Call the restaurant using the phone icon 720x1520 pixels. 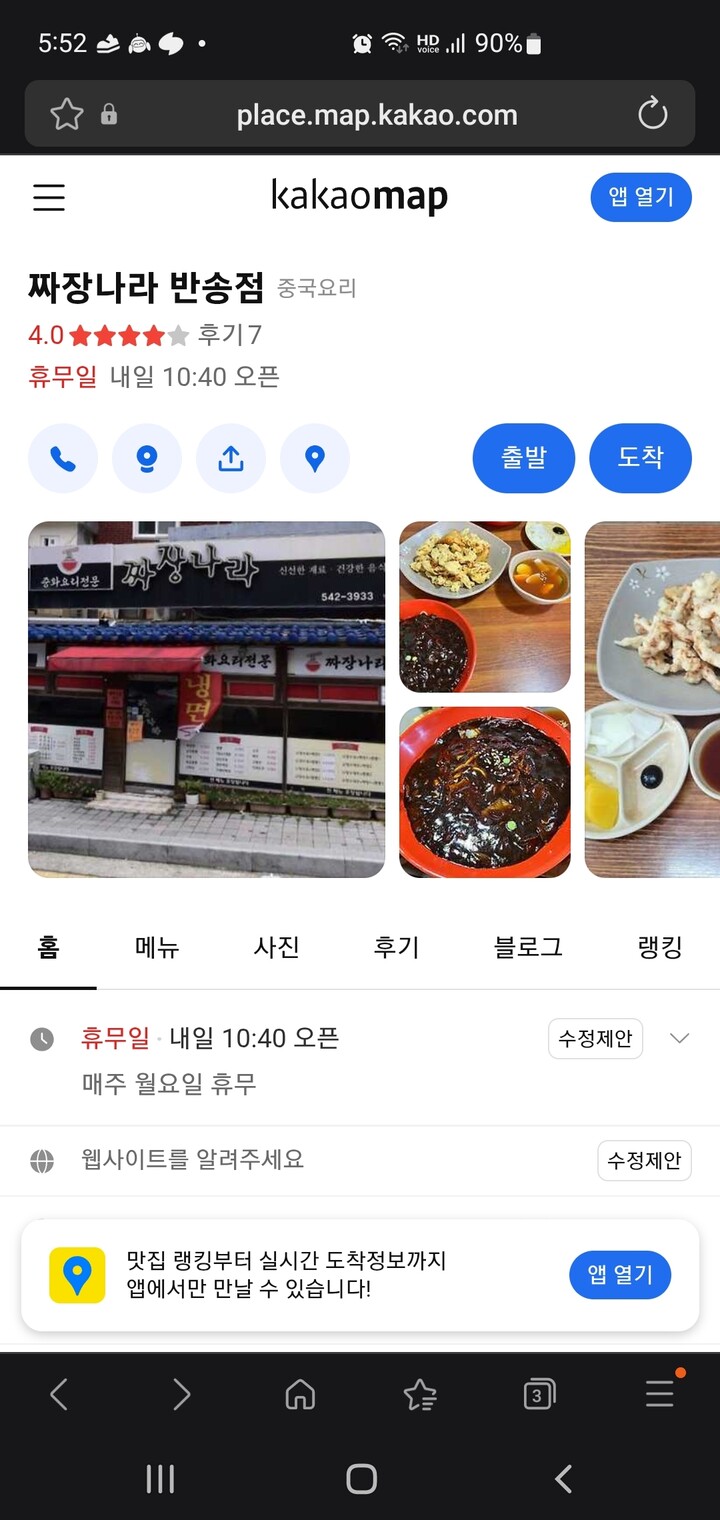63,457
